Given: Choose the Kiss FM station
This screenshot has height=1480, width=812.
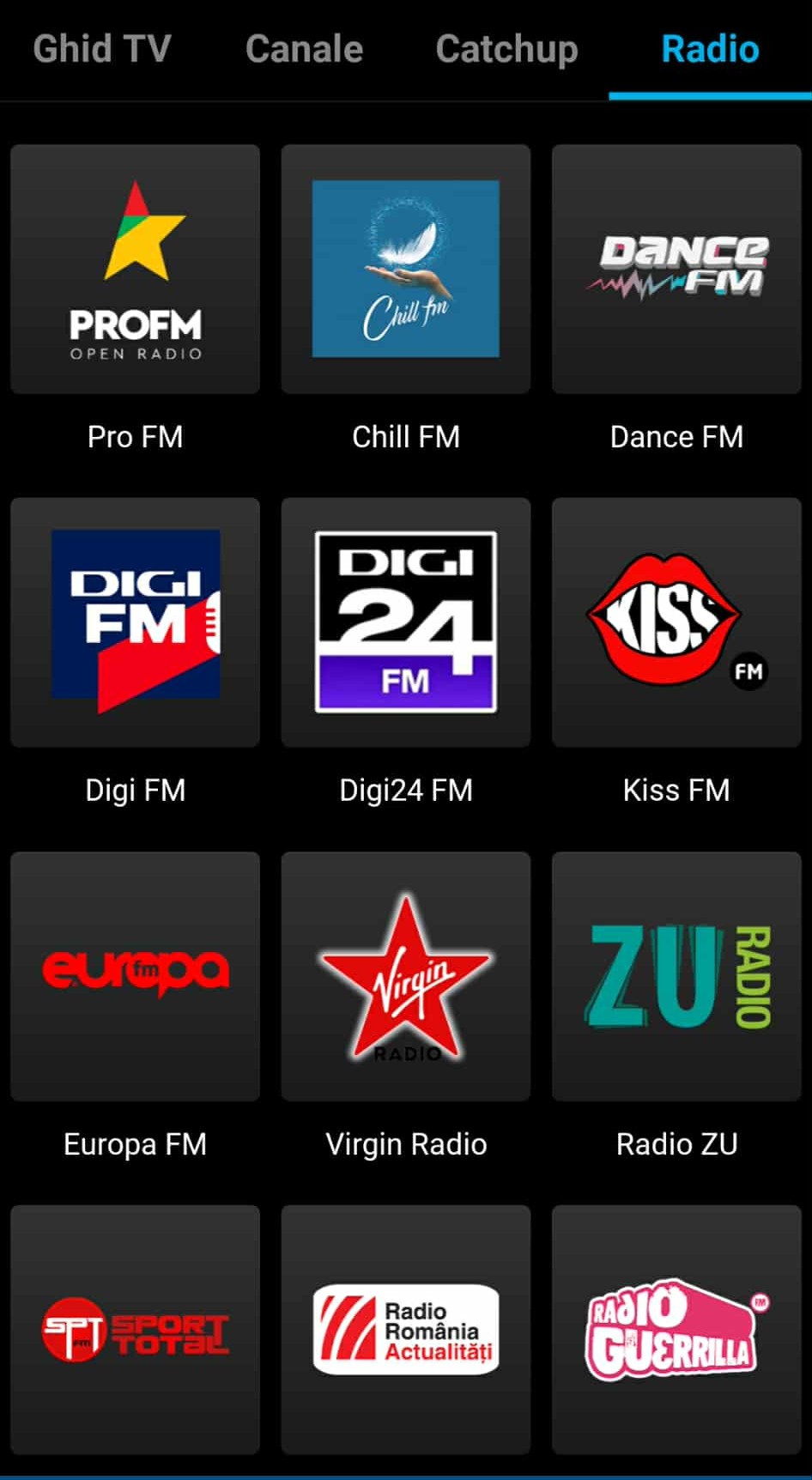Looking at the screenshot, I should [676, 622].
